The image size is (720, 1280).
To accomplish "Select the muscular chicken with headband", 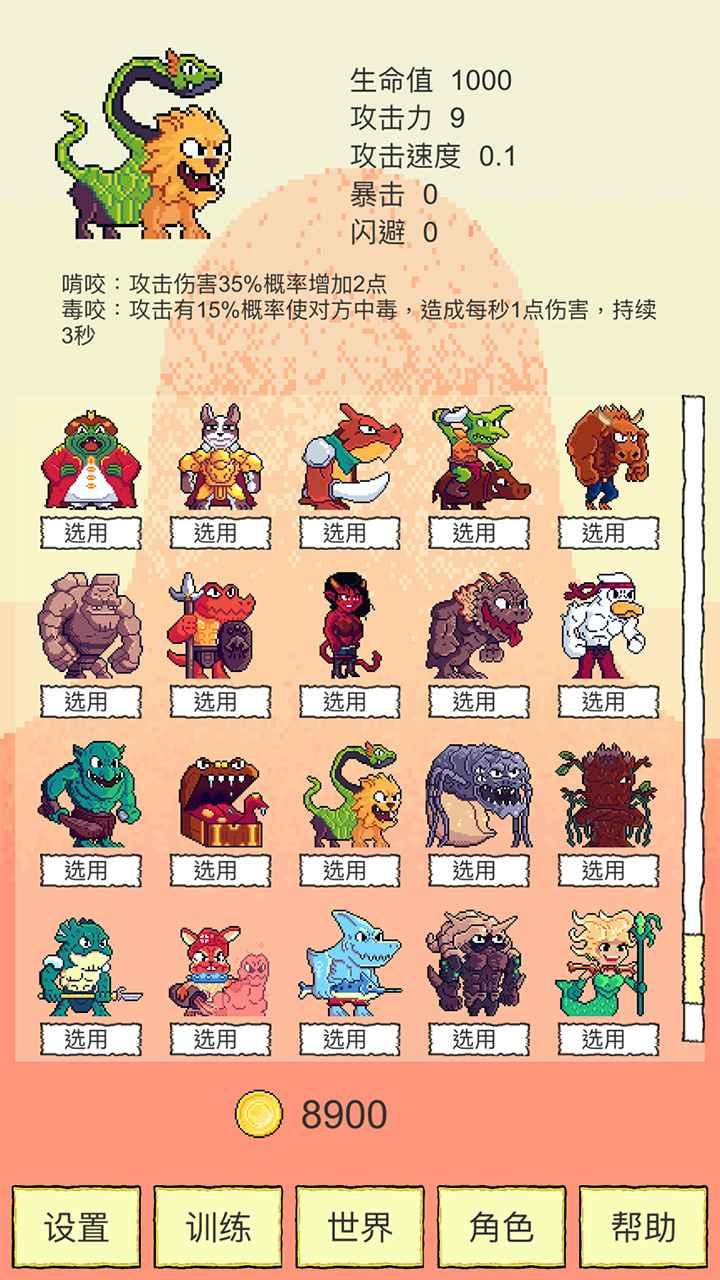I will [x=604, y=702].
